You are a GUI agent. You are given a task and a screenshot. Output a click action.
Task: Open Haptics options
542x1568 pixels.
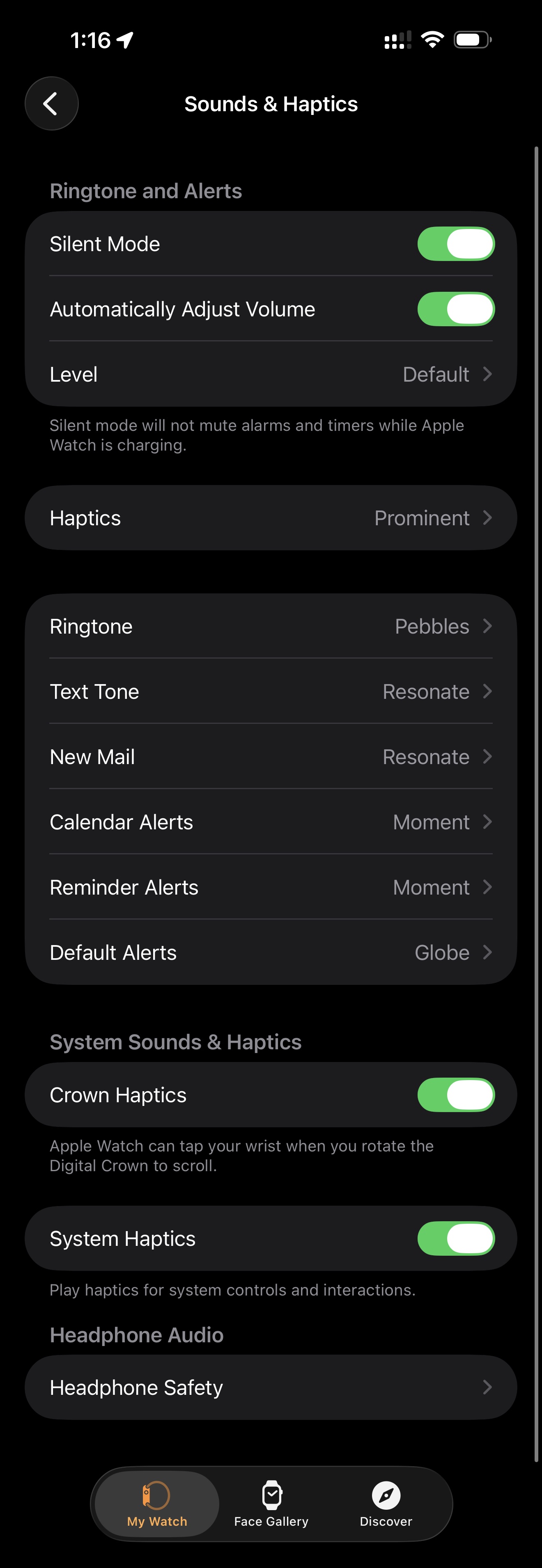pyautogui.click(x=271, y=518)
